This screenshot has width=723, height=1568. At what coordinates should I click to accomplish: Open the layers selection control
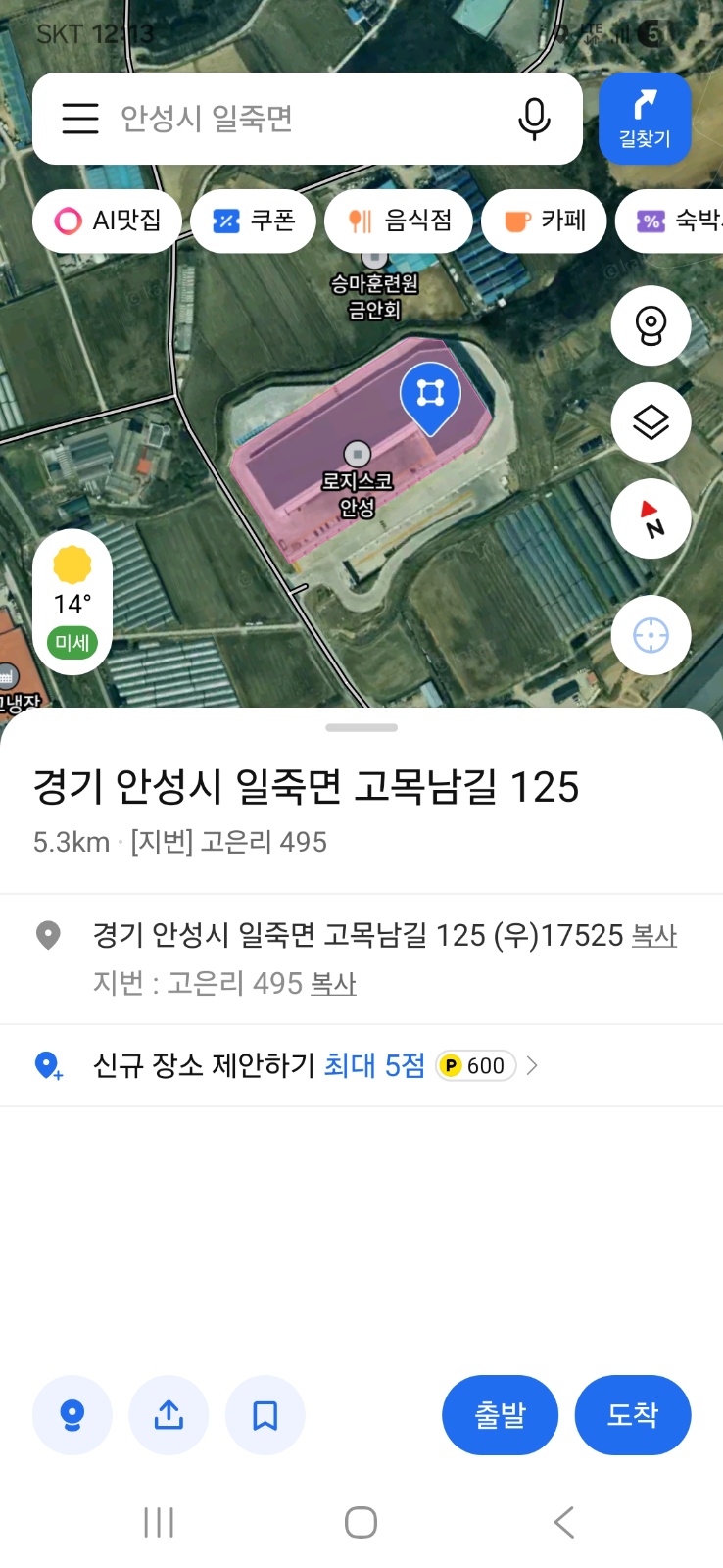coord(651,422)
